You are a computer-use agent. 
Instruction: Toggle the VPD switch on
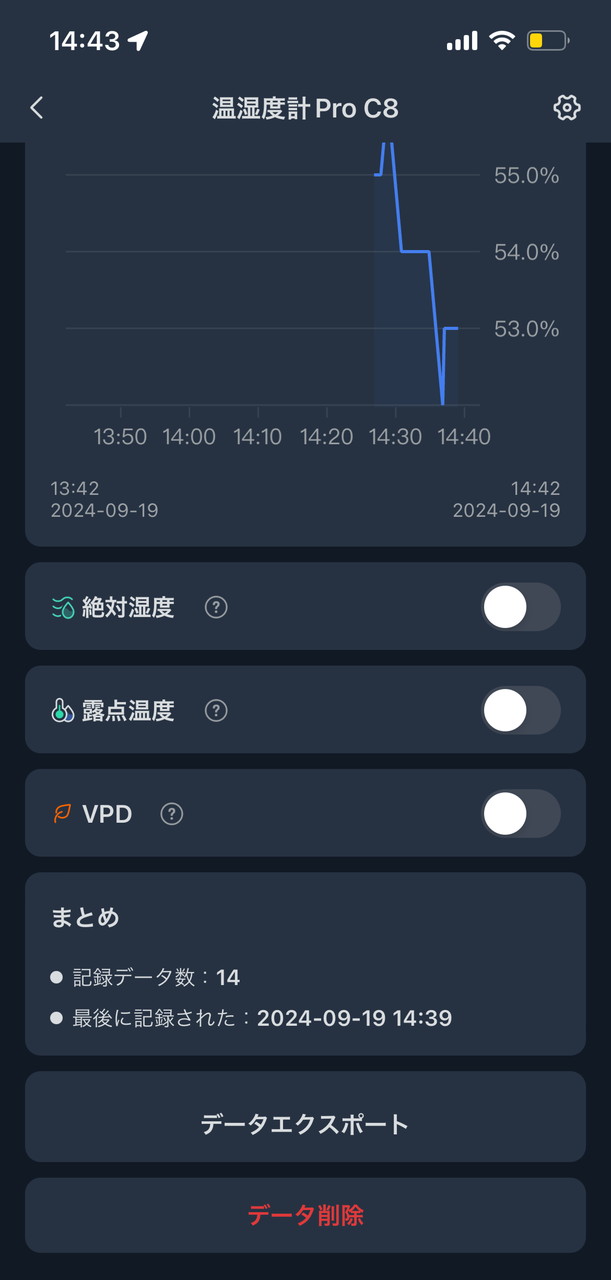click(520, 814)
